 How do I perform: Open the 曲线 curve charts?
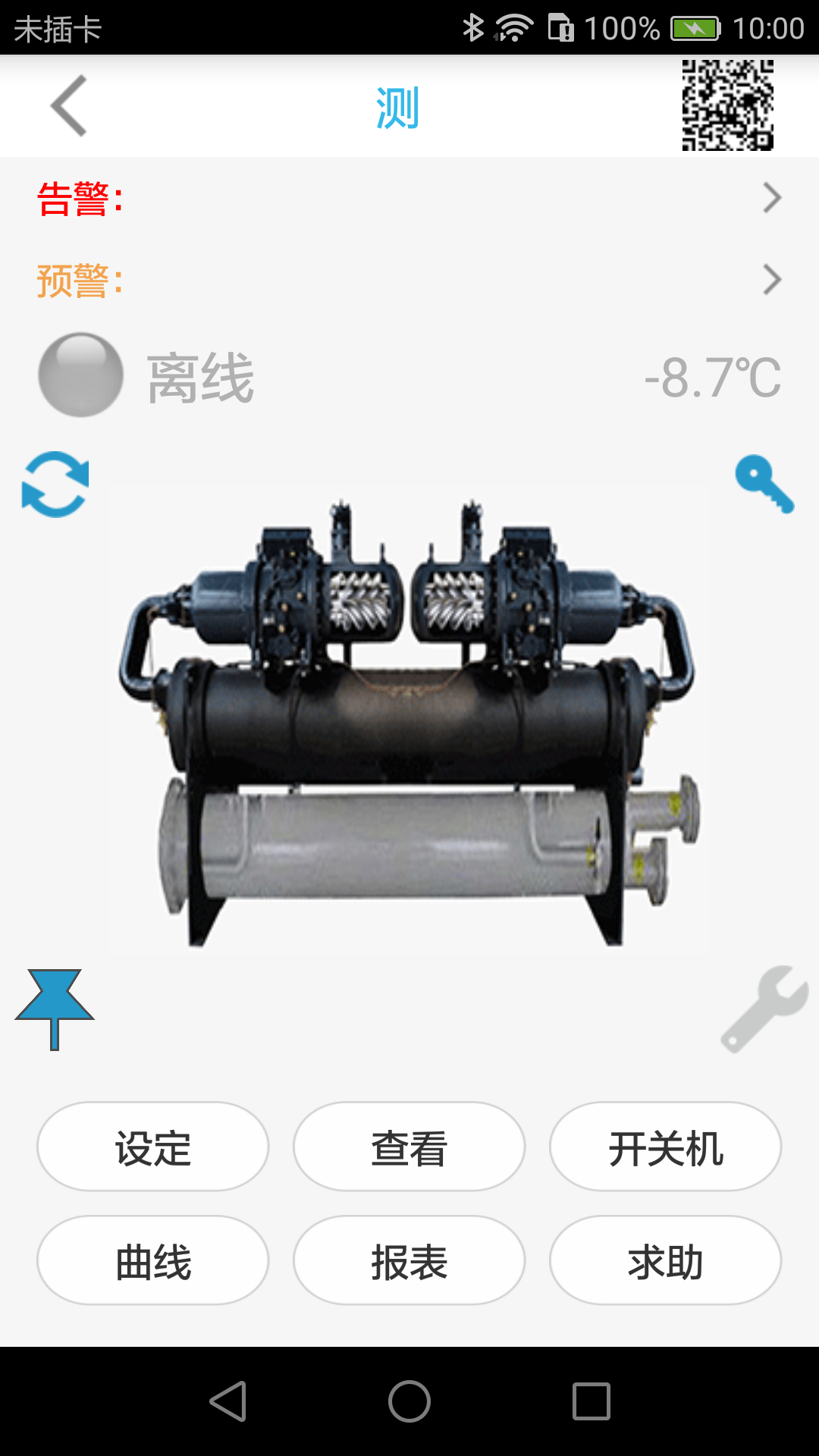click(153, 1260)
